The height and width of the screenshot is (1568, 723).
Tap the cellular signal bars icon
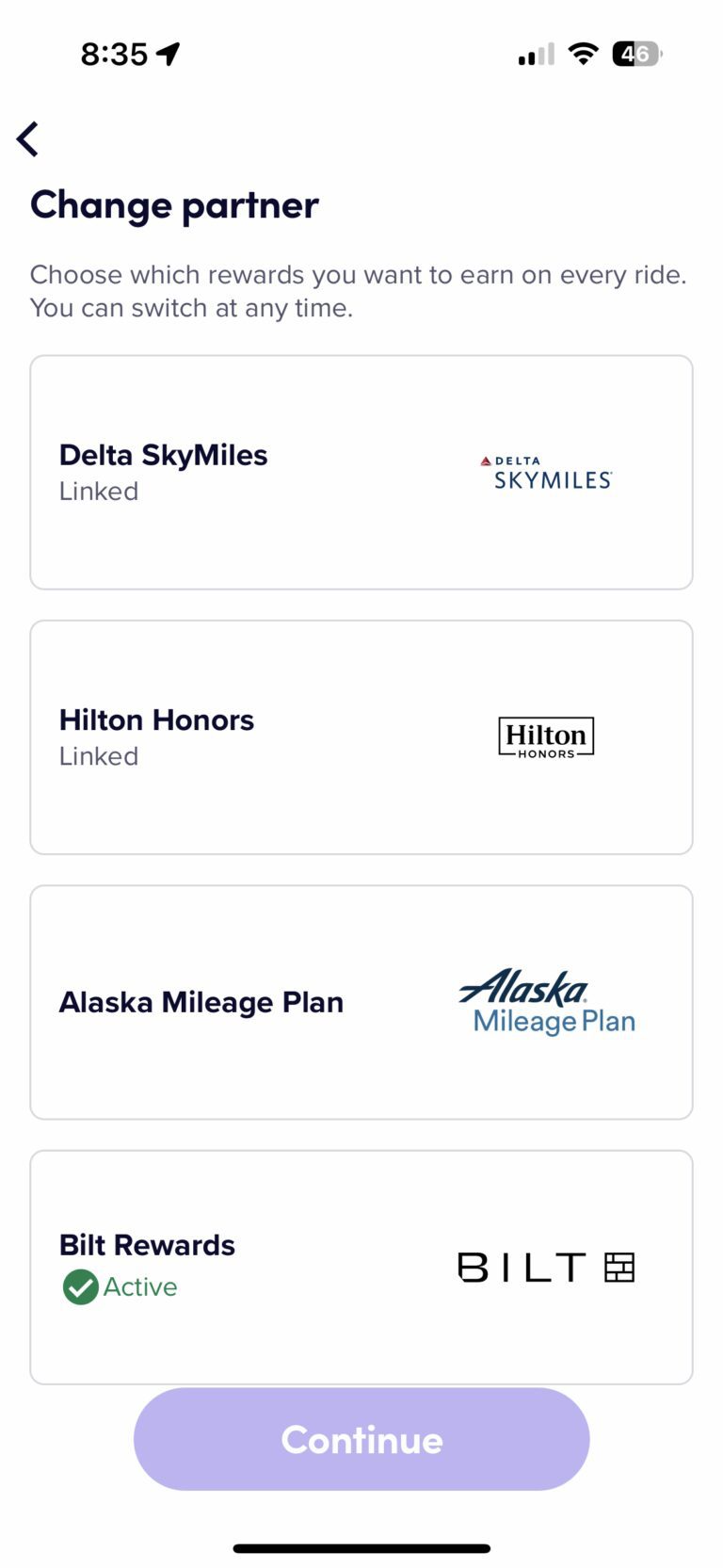534,54
